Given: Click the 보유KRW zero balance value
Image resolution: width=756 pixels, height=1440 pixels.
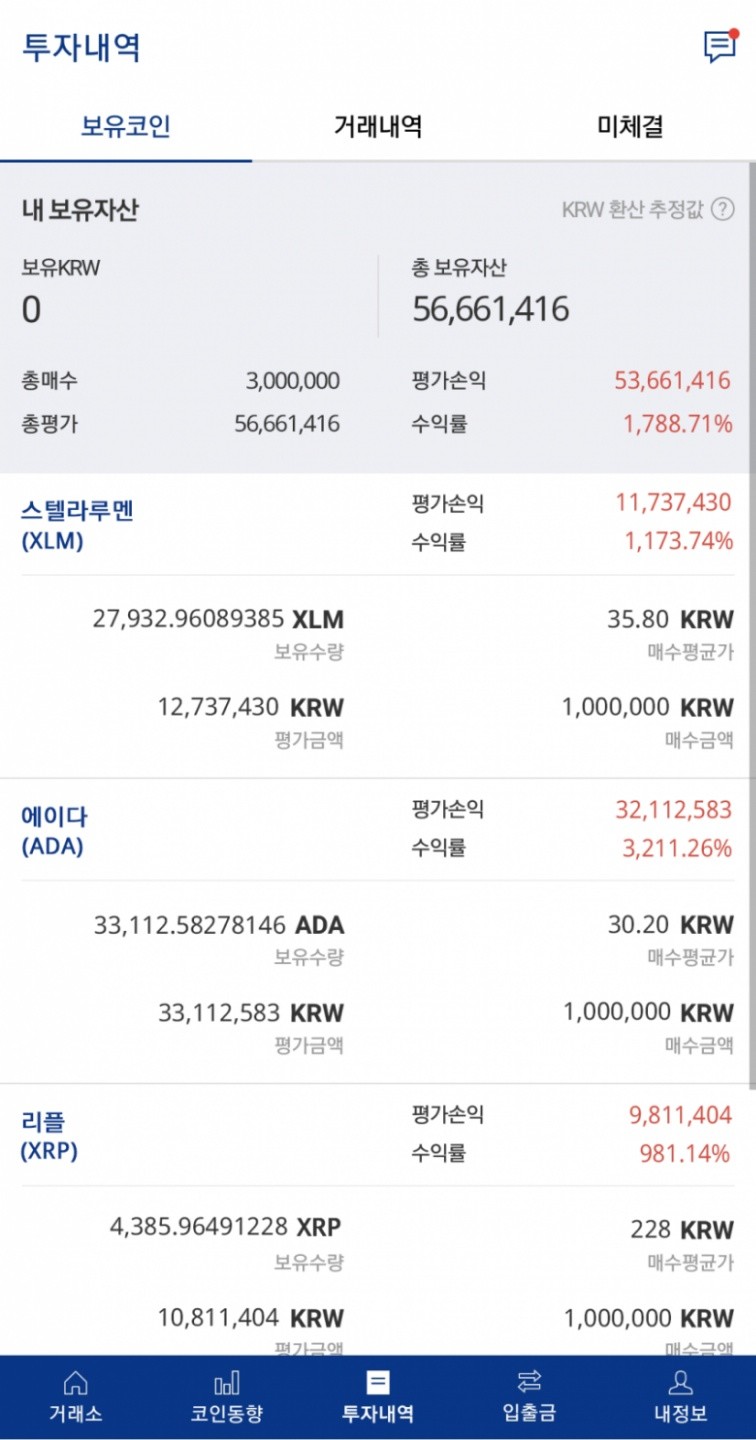Looking at the screenshot, I should tap(32, 309).
